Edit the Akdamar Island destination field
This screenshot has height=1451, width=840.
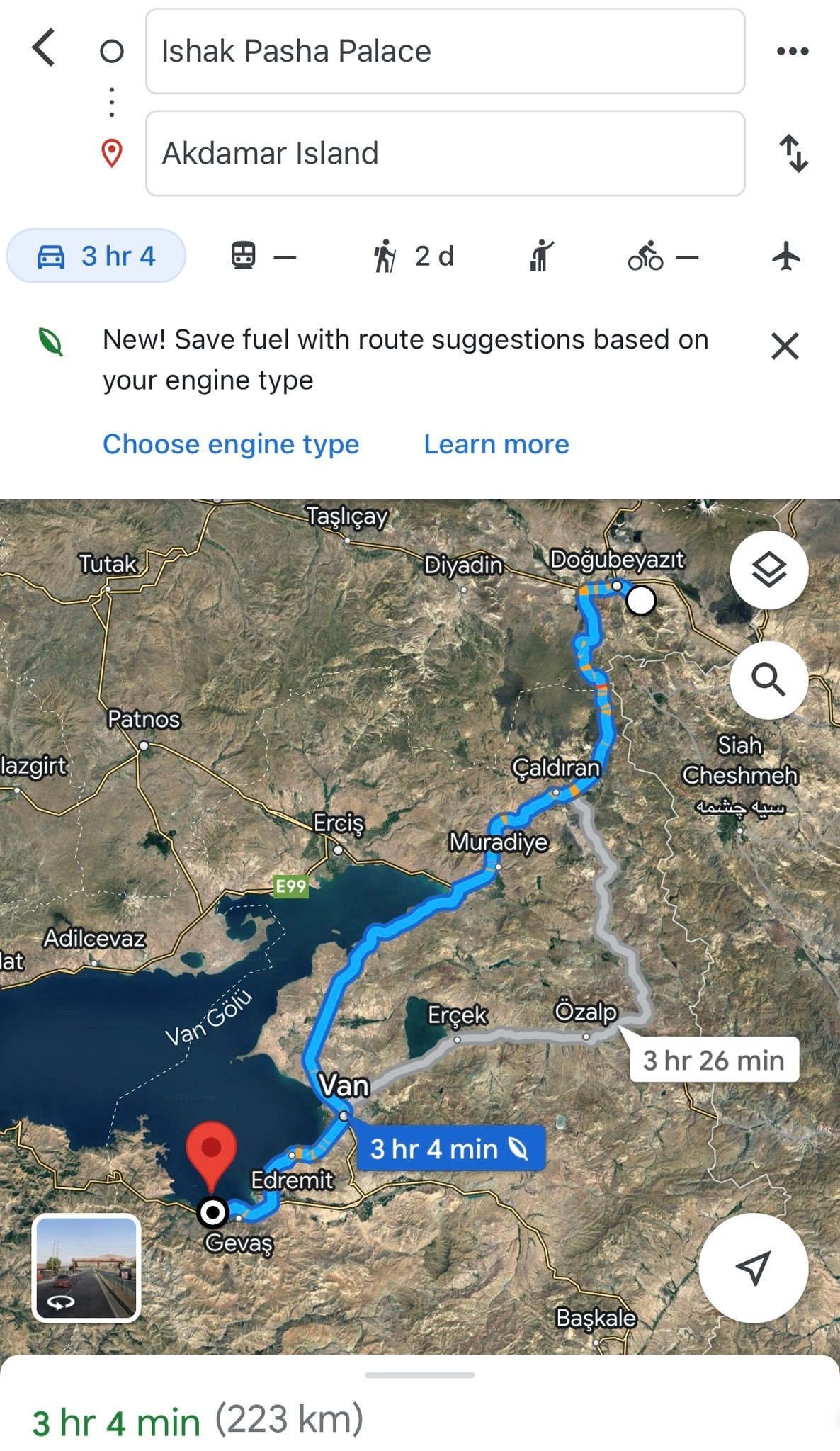pyautogui.click(x=445, y=153)
